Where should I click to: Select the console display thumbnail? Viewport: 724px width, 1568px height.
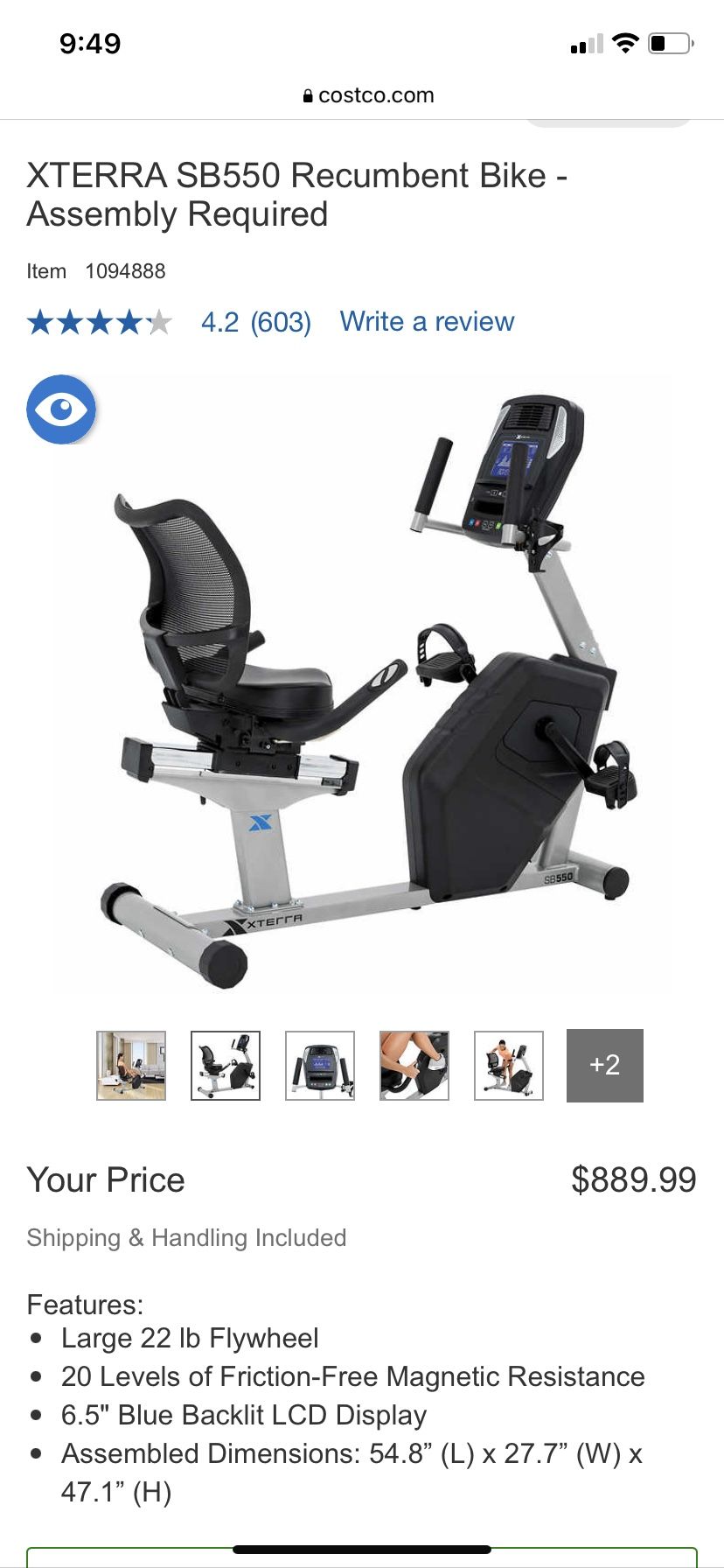320,1065
